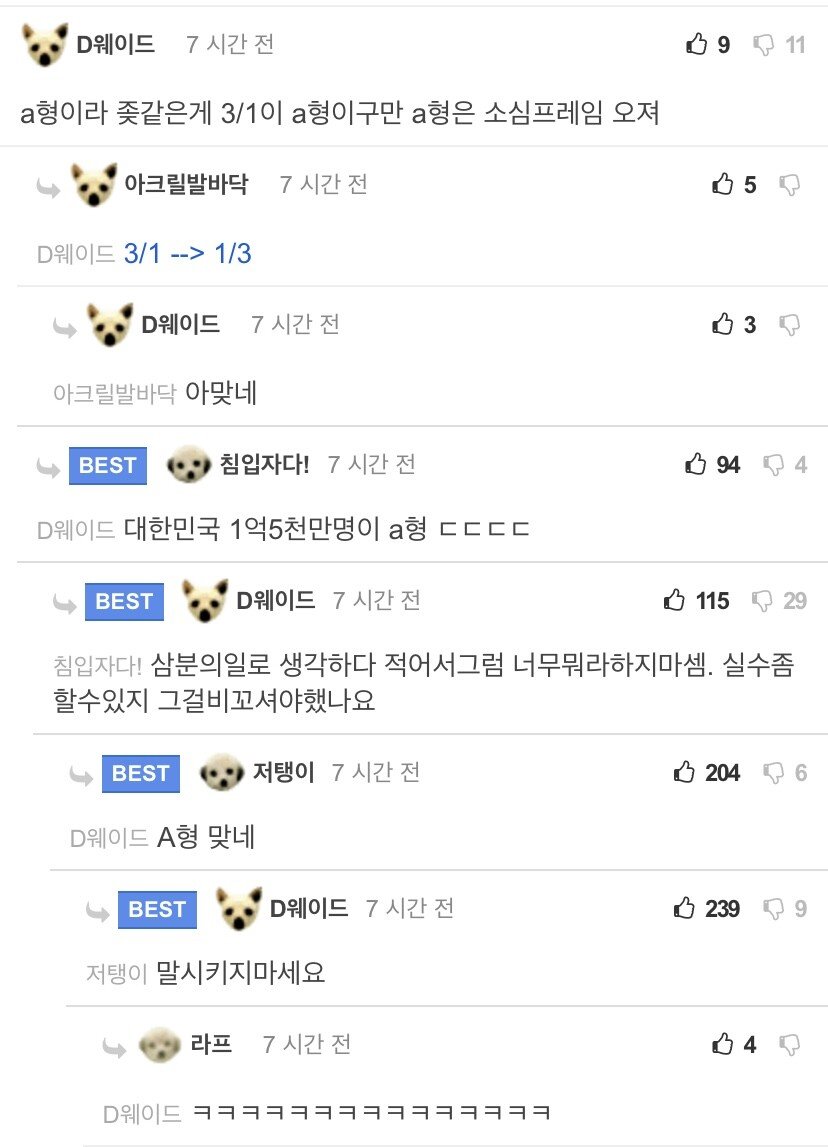This screenshot has width=828, height=1147.
Task: Dislike D웨이드's reply "말시키지마세요"
Action: pos(773,909)
